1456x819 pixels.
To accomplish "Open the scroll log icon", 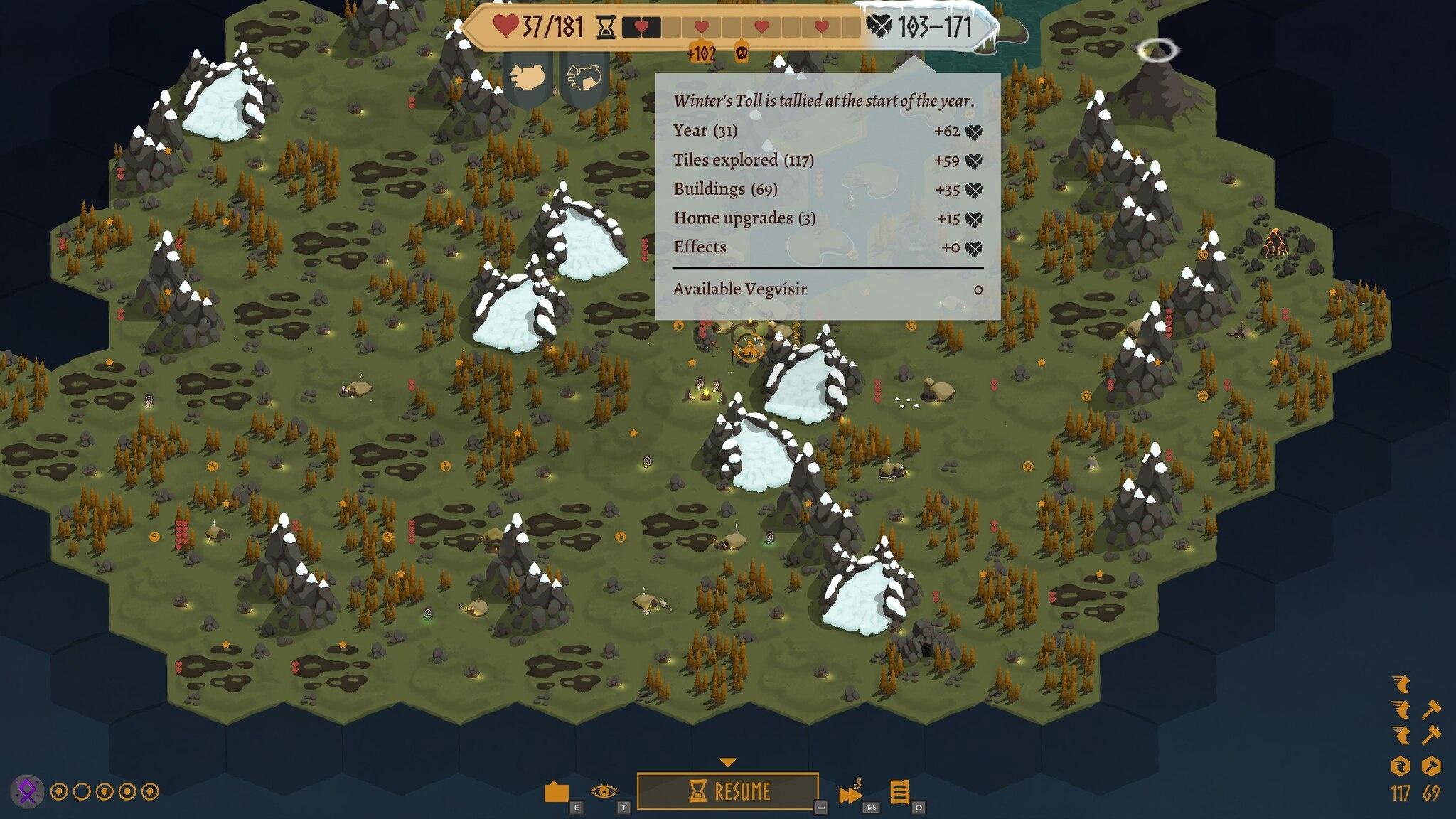I will coord(899,791).
